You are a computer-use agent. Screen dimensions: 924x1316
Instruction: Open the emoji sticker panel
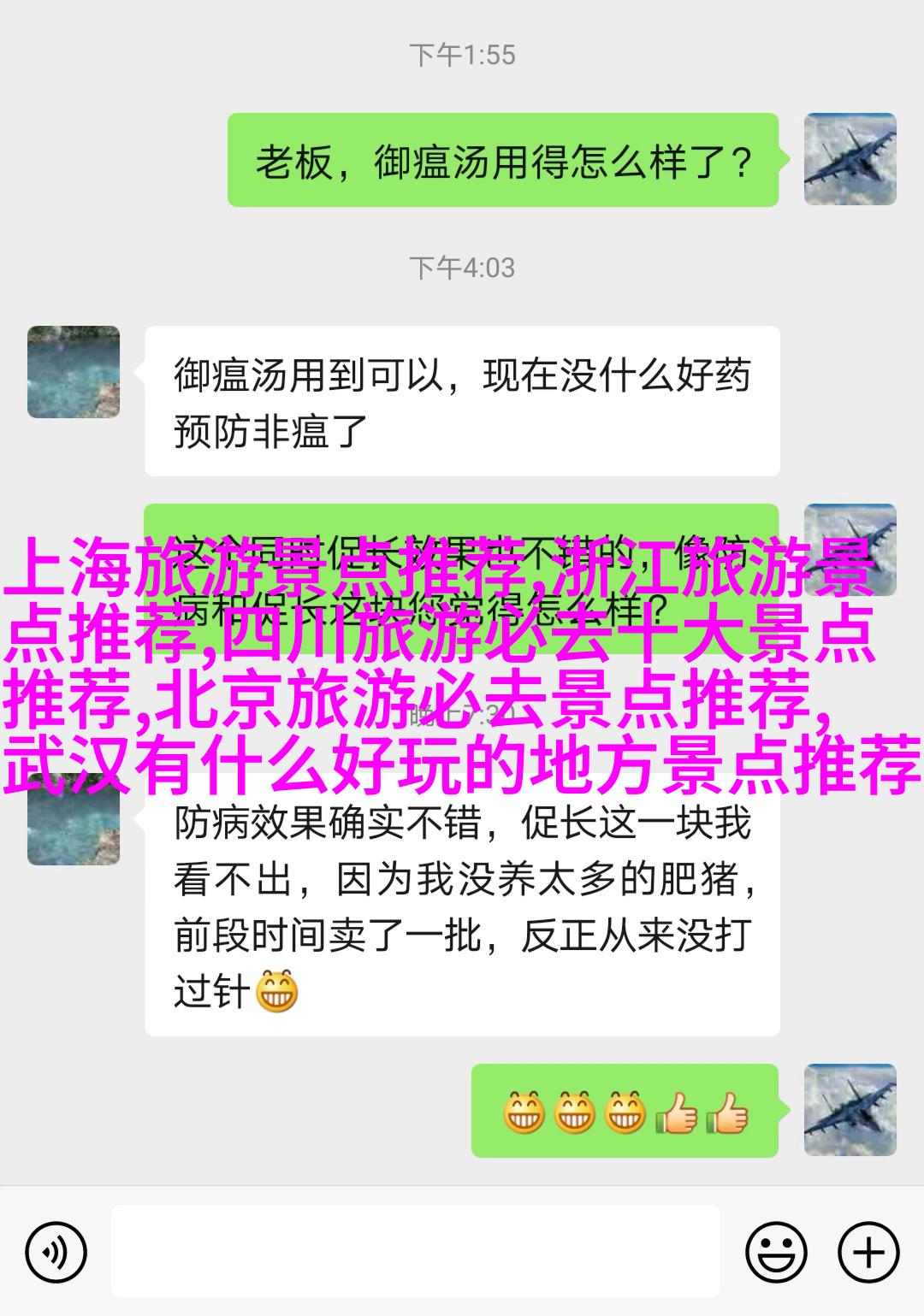click(x=776, y=1253)
